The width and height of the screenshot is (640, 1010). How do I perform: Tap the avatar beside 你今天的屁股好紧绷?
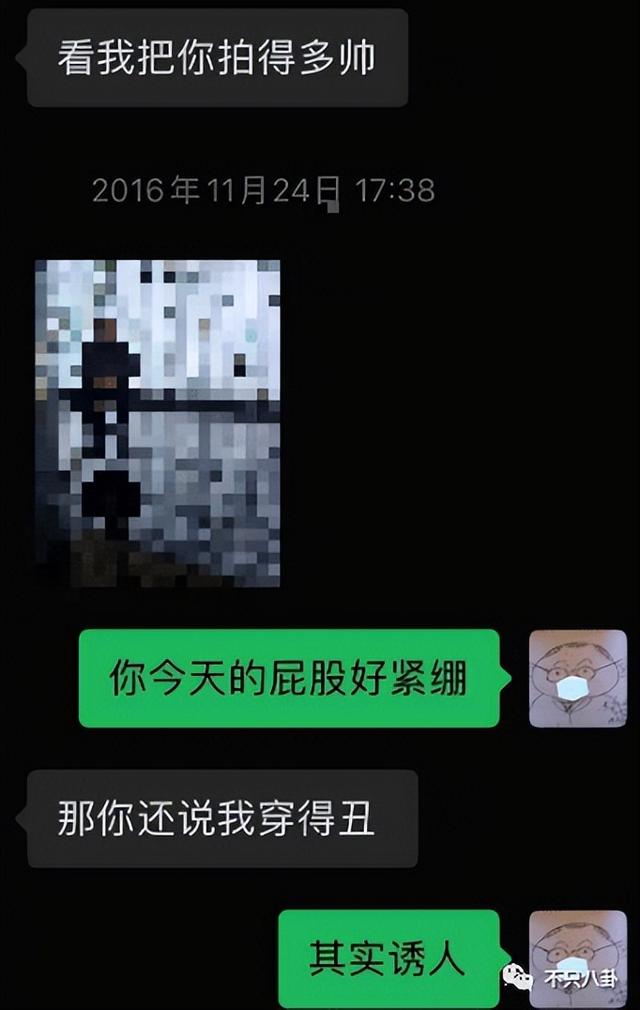pyautogui.click(x=577, y=678)
